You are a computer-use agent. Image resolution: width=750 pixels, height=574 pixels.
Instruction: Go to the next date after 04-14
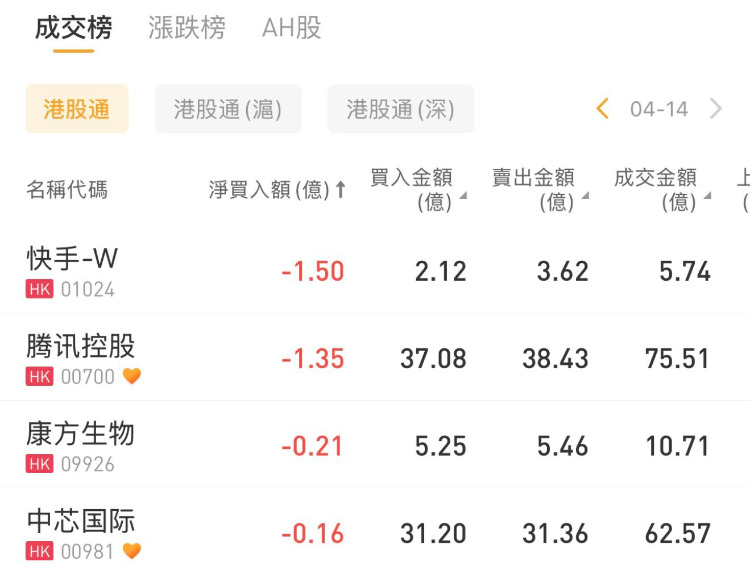tap(716, 109)
